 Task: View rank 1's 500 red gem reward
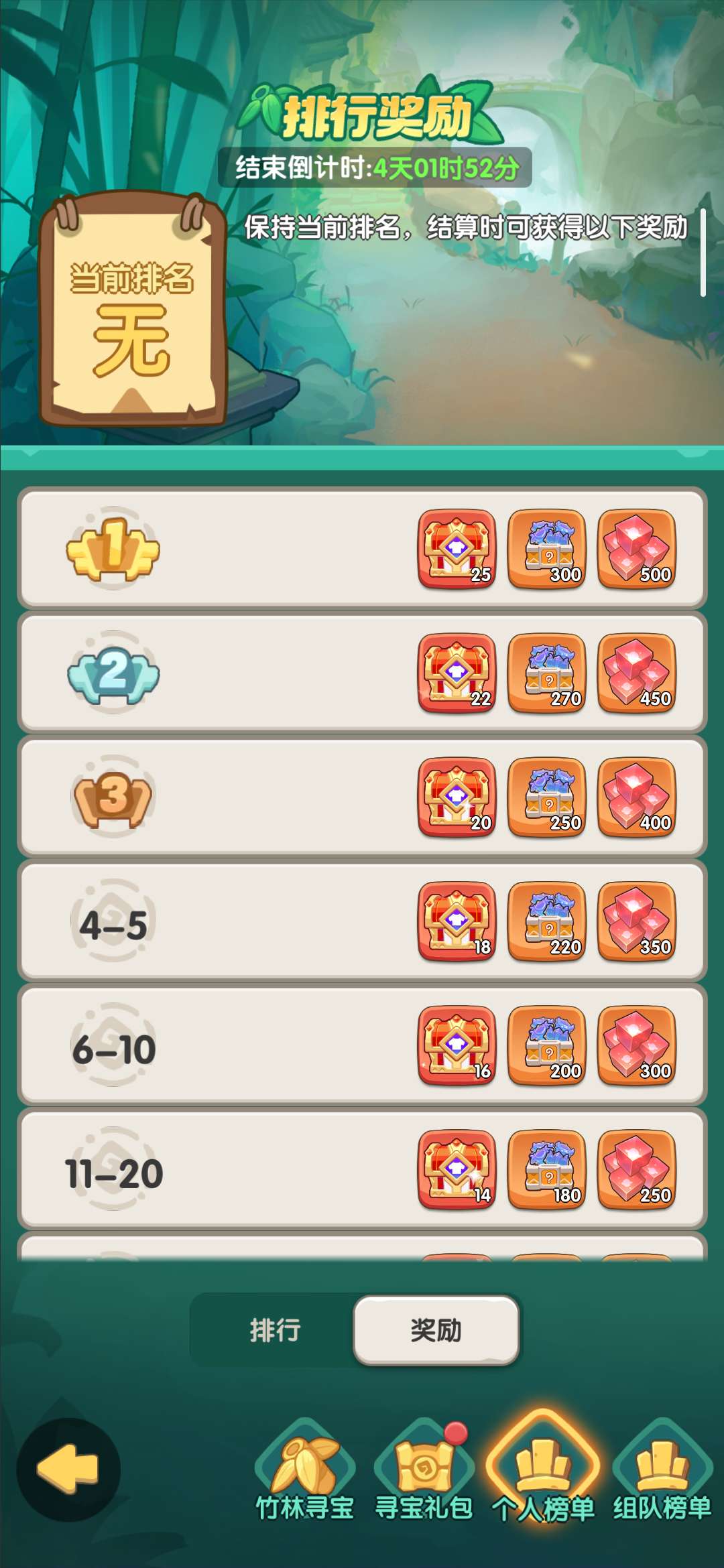pos(637,549)
